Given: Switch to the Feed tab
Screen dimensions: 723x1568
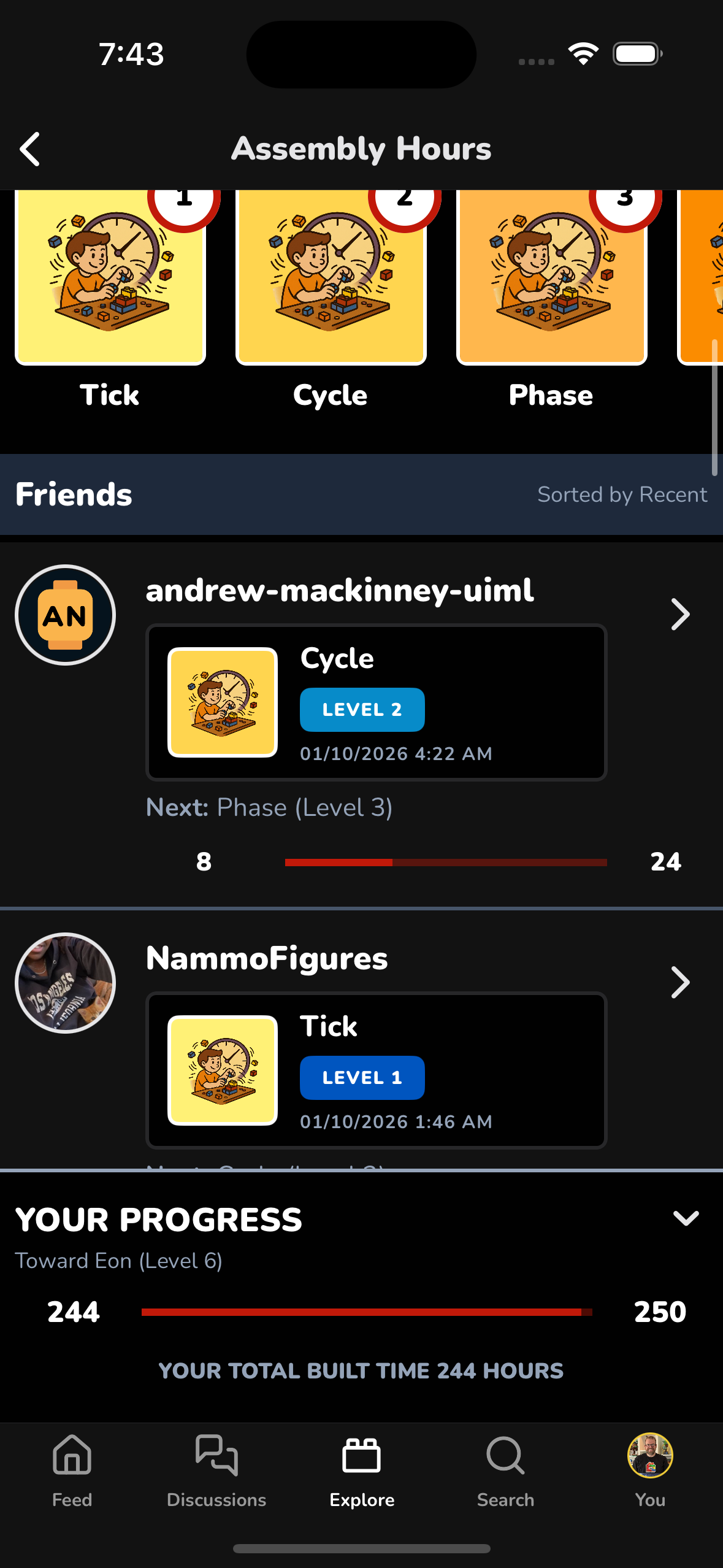Looking at the screenshot, I should click(x=72, y=1470).
